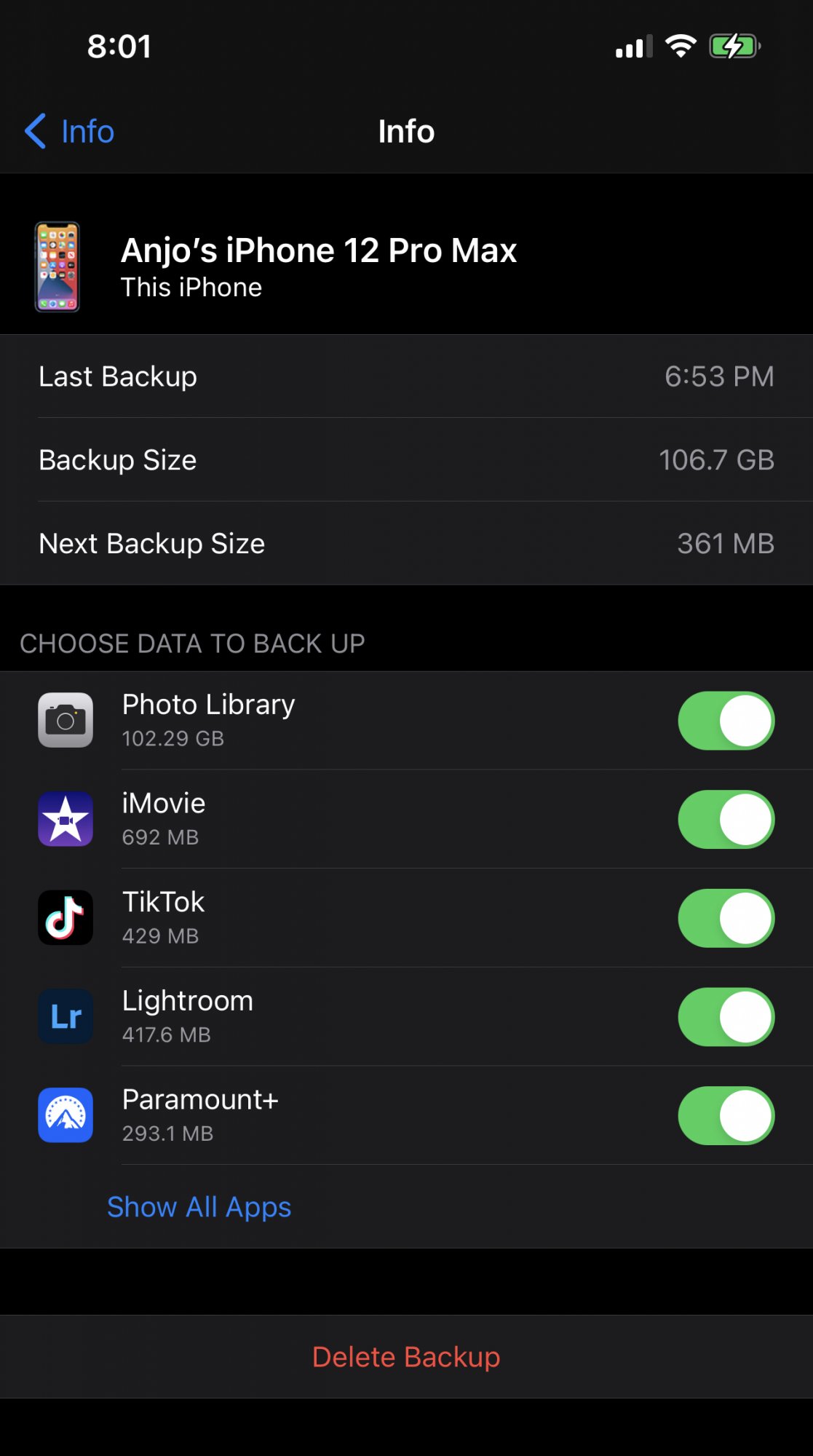Screen dimensions: 813x1456
Task: Turn off Paramount+ backup
Action: point(726,1116)
